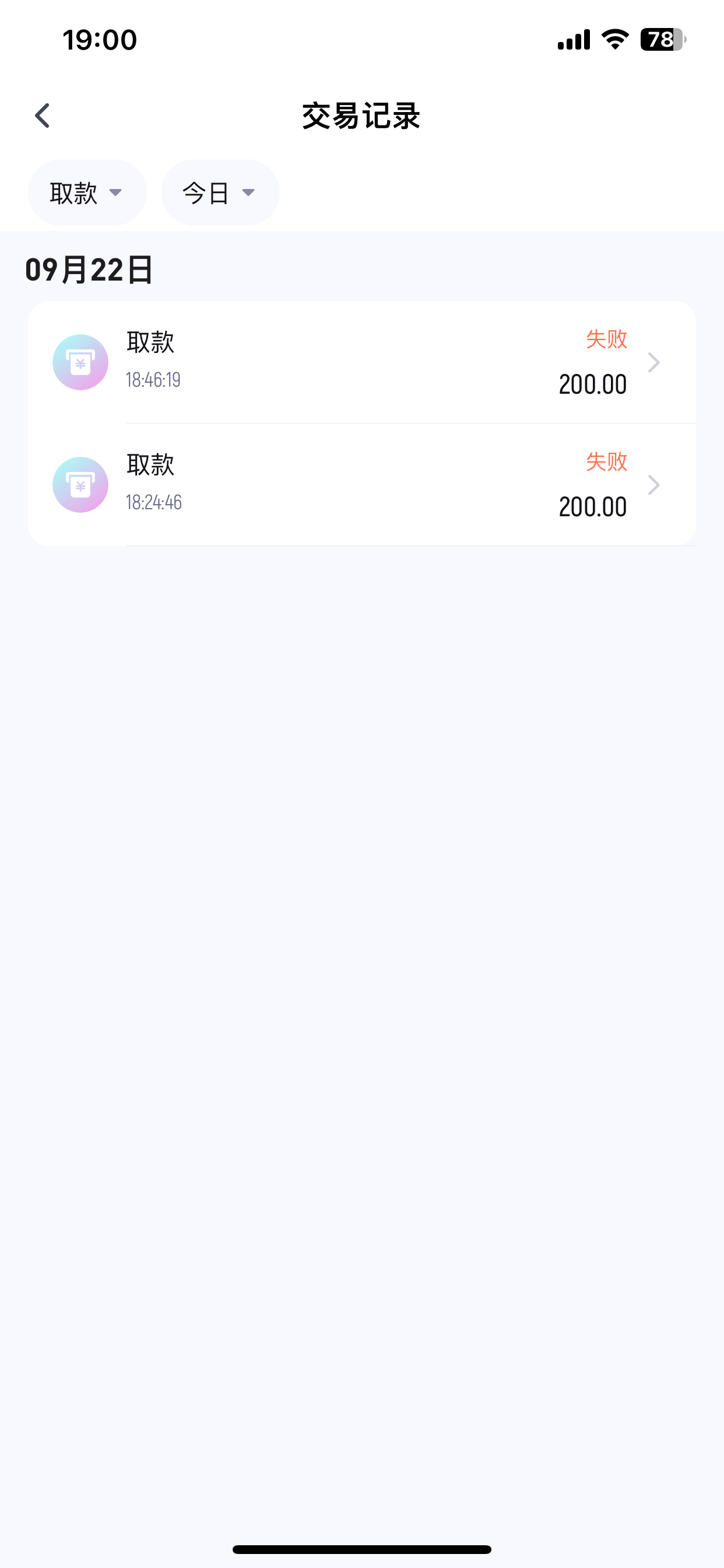Open the failed withdrawal at 18:46:19
The width and height of the screenshot is (724, 1568).
tap(361, 363)
